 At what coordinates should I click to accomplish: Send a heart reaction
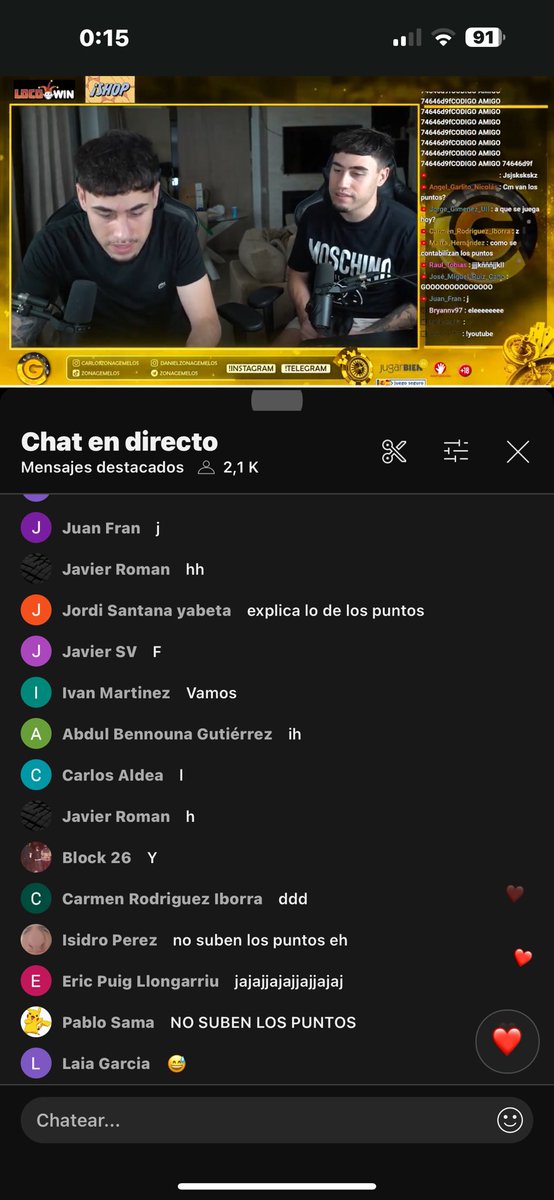click(x=507, y=1041)
